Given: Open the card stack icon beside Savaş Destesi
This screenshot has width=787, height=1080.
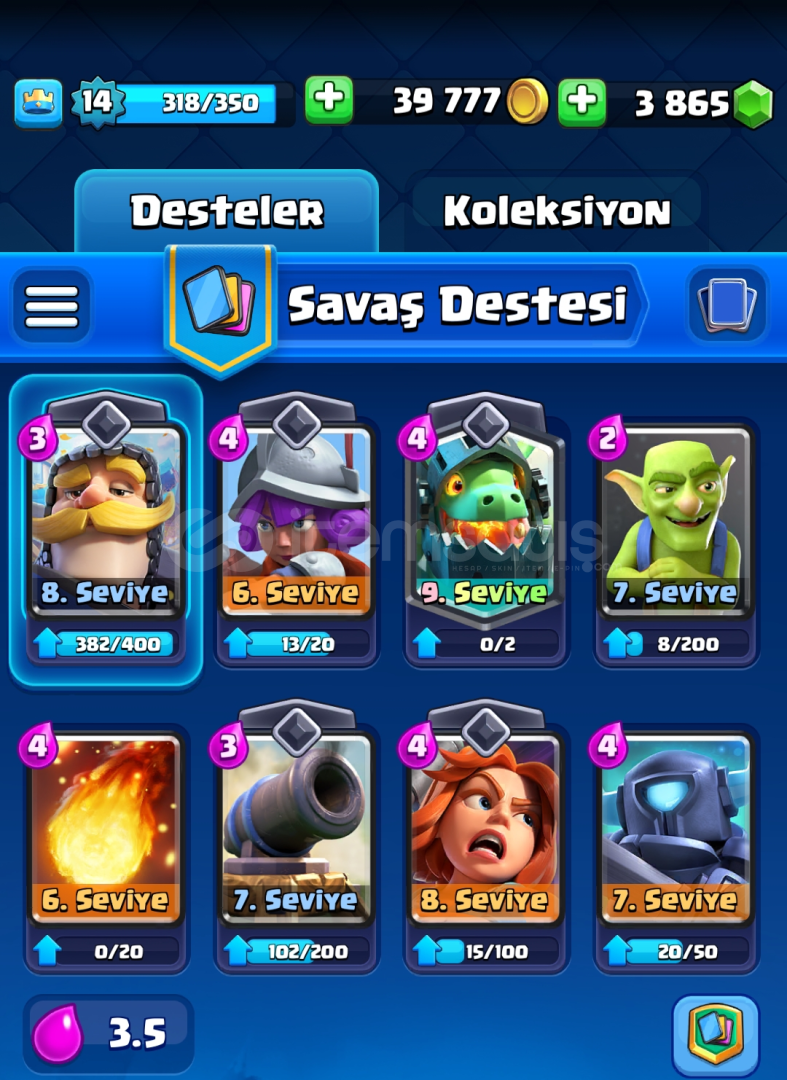Looking at the screenshot, I should 727,305.
